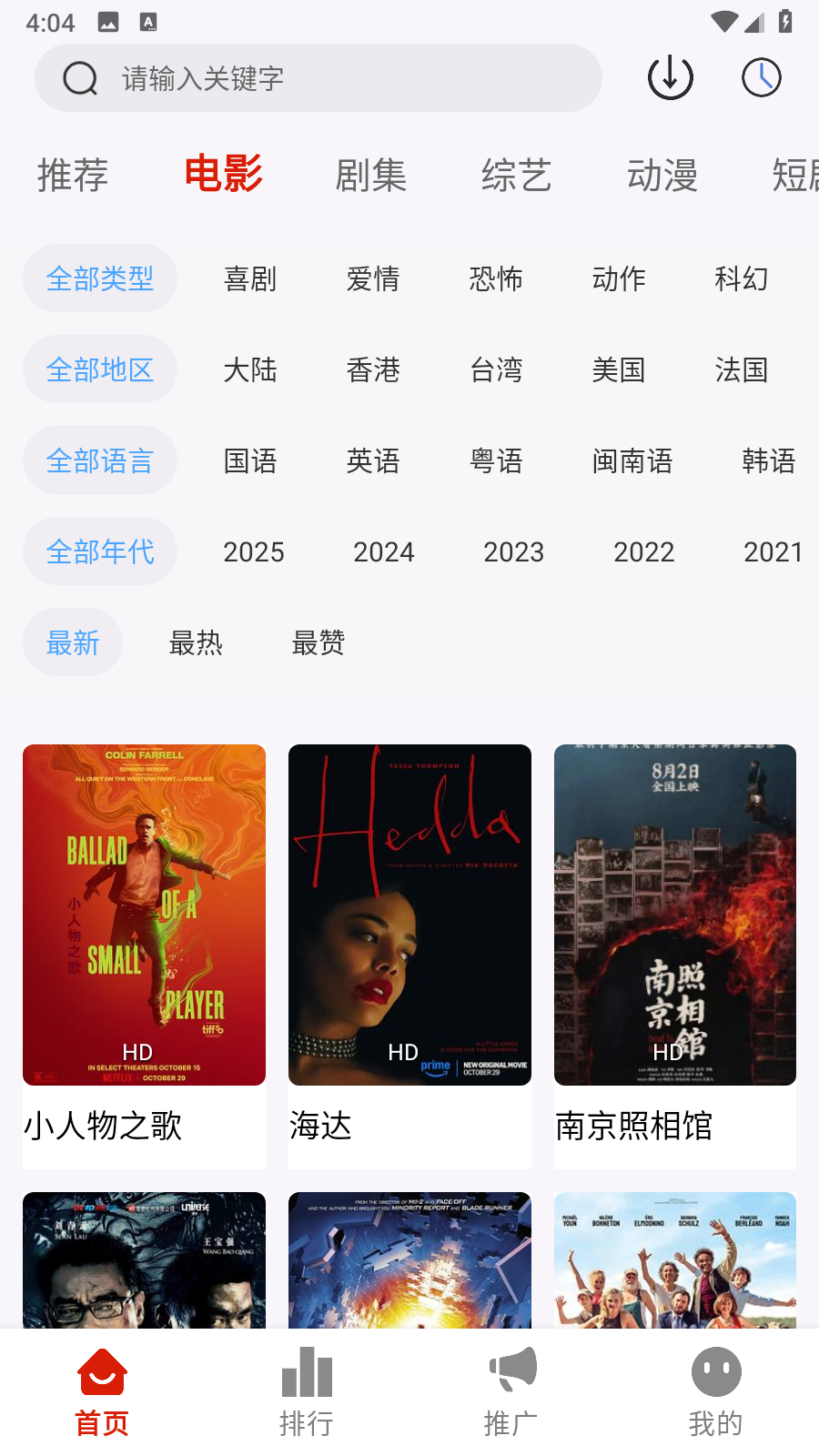
Task: Open the movie 南京照相馆
Action: [674, 915]
